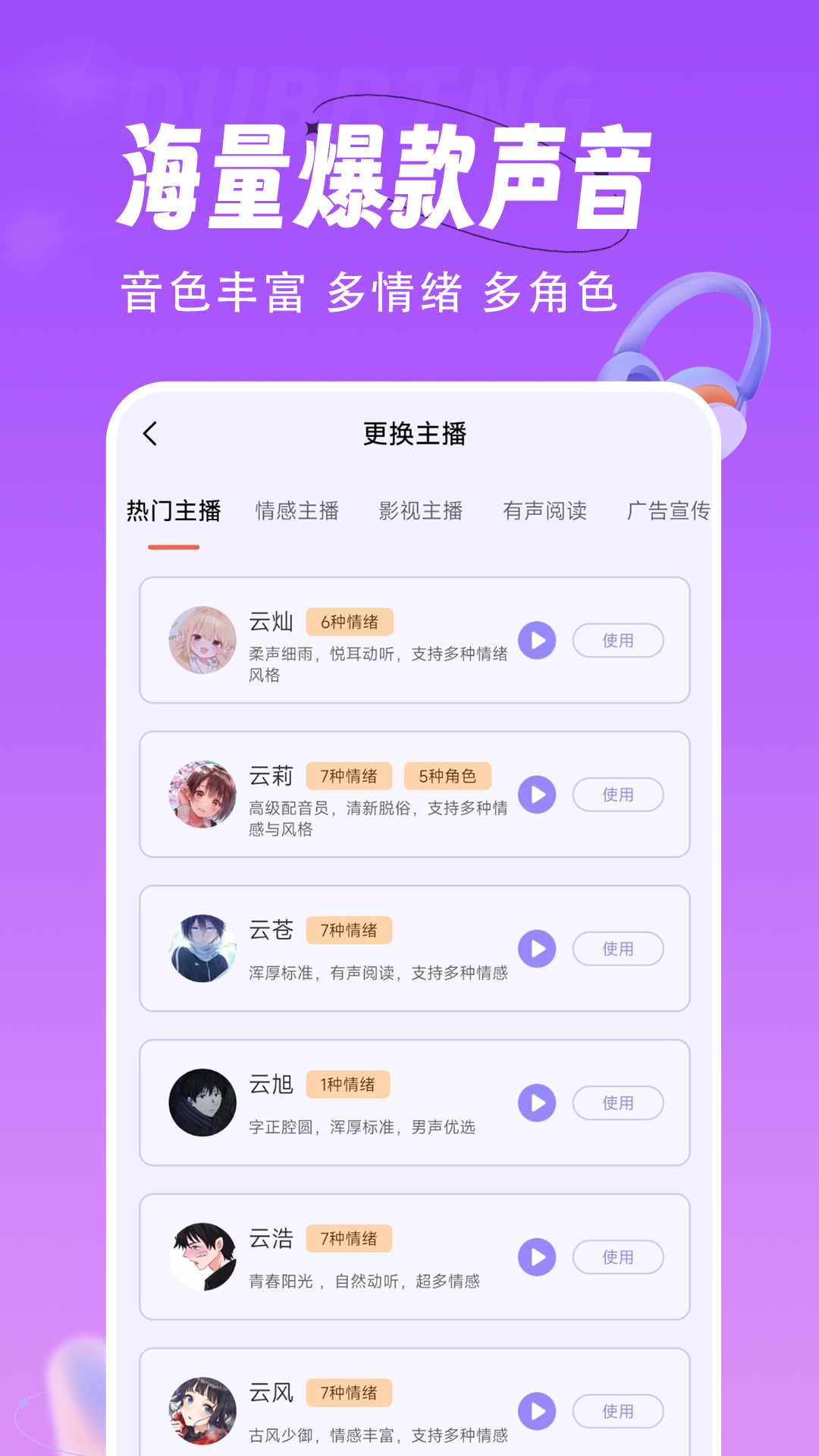
Task: Open the 广告宣传 tab
Action: 669,511
